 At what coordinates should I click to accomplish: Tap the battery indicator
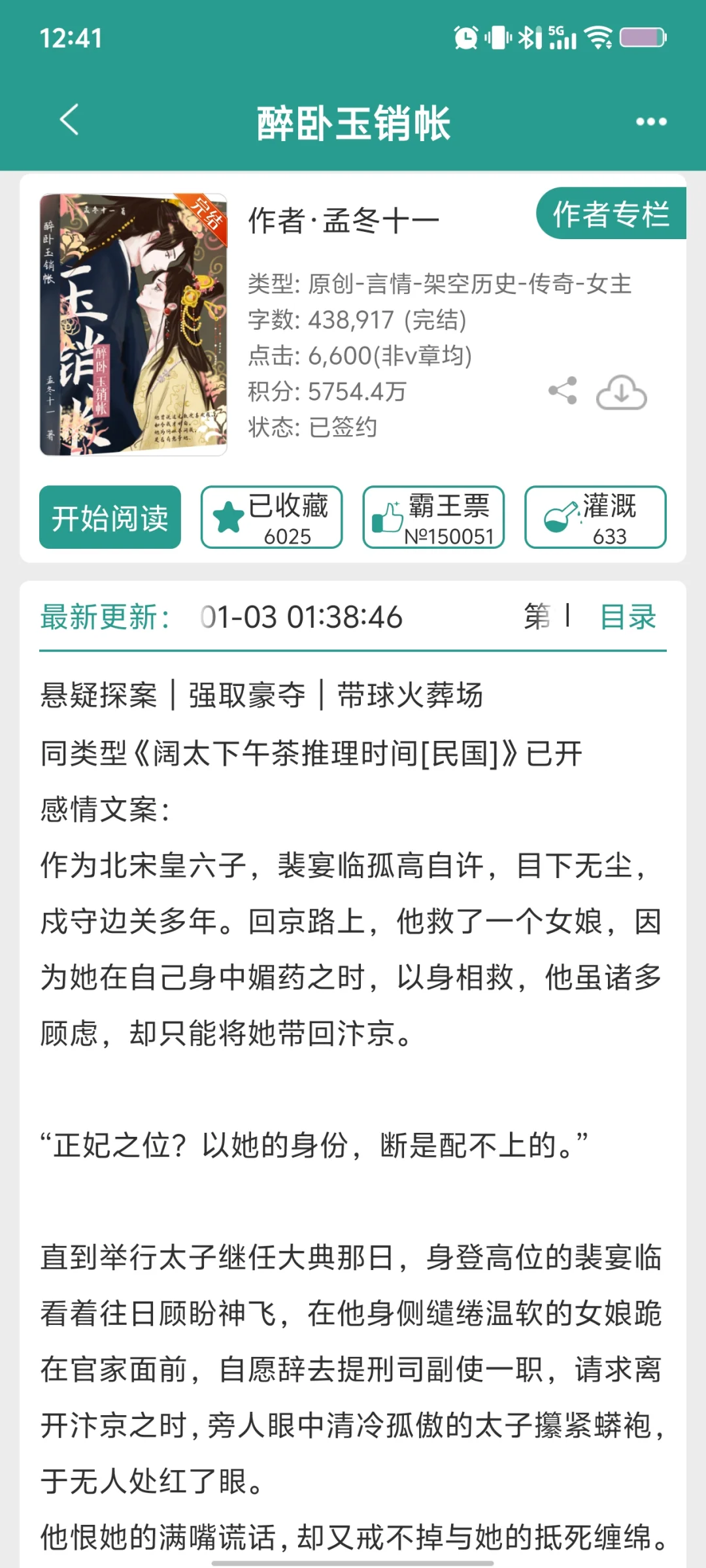coord(643,37)
